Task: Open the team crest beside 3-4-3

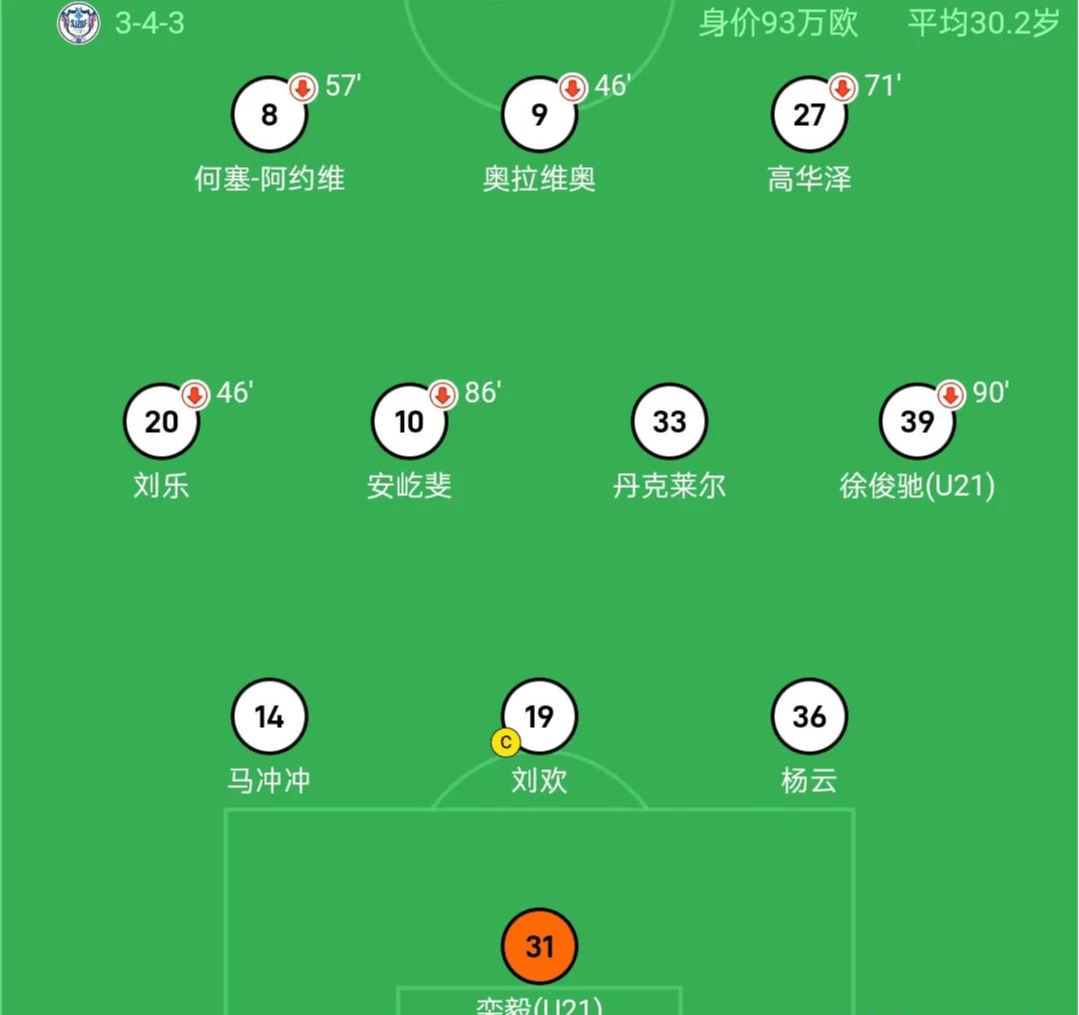Action: 79,22
